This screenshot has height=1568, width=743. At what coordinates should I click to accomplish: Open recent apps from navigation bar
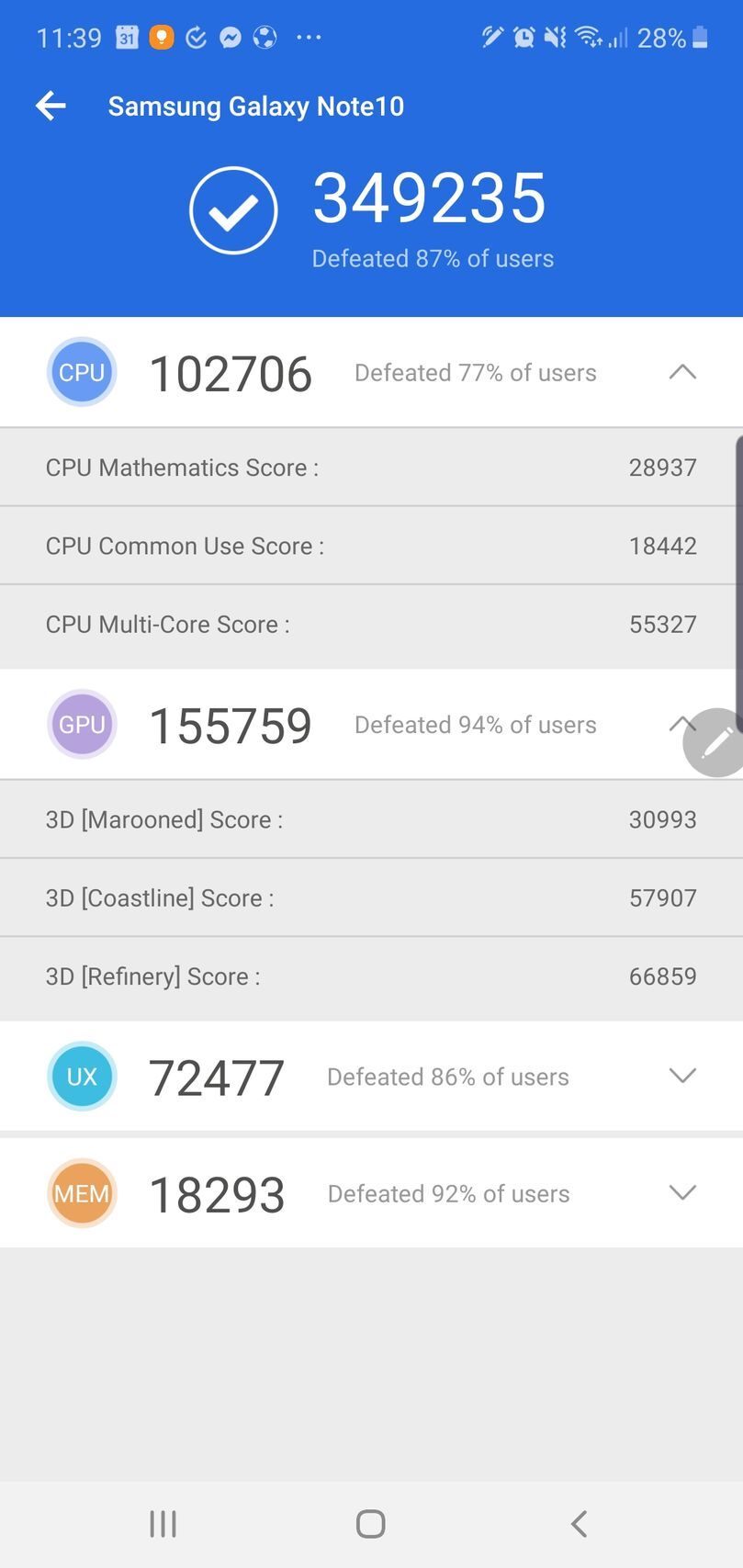163,1524
